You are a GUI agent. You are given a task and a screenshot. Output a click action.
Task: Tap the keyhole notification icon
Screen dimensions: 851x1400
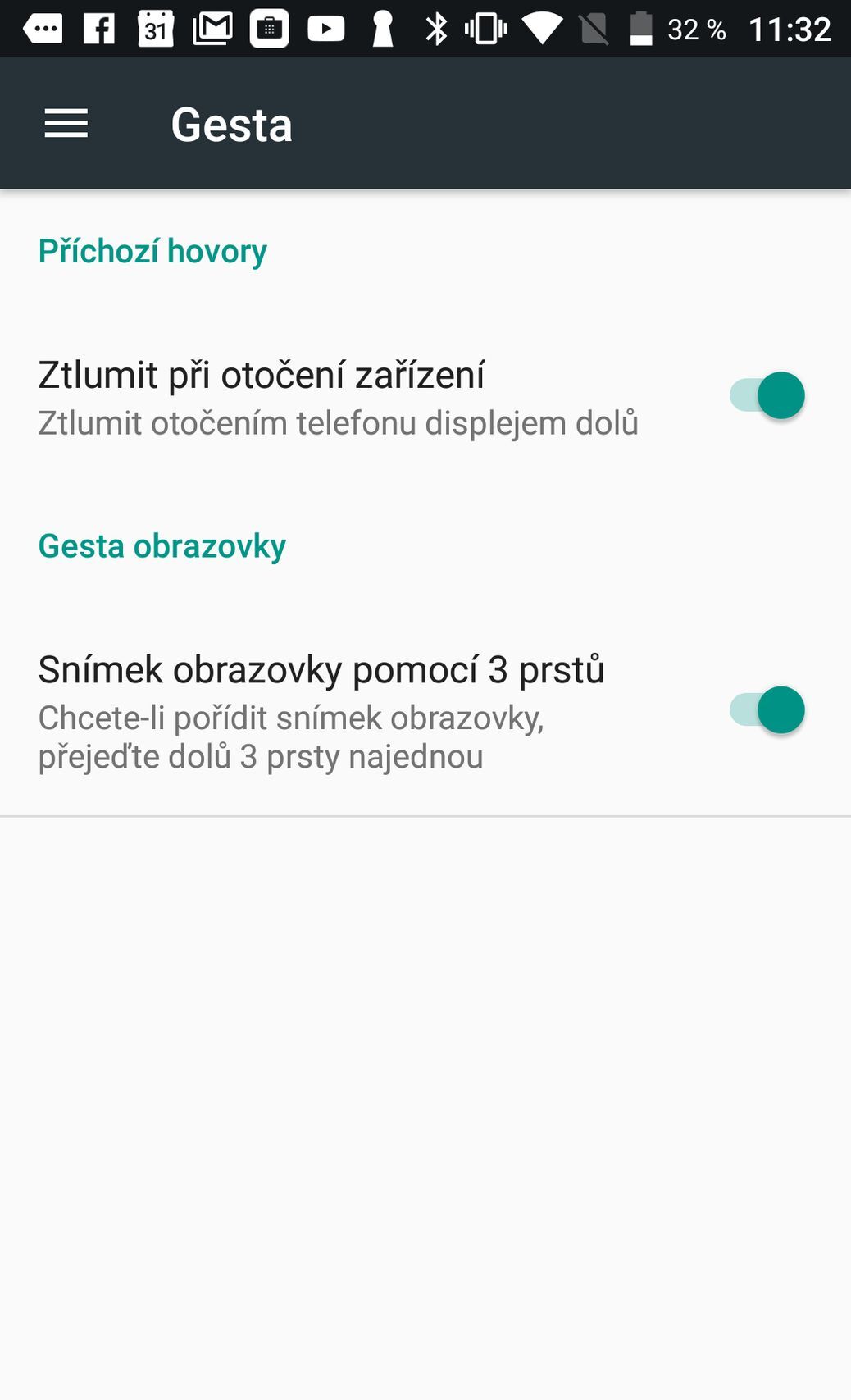click(382, 28)
